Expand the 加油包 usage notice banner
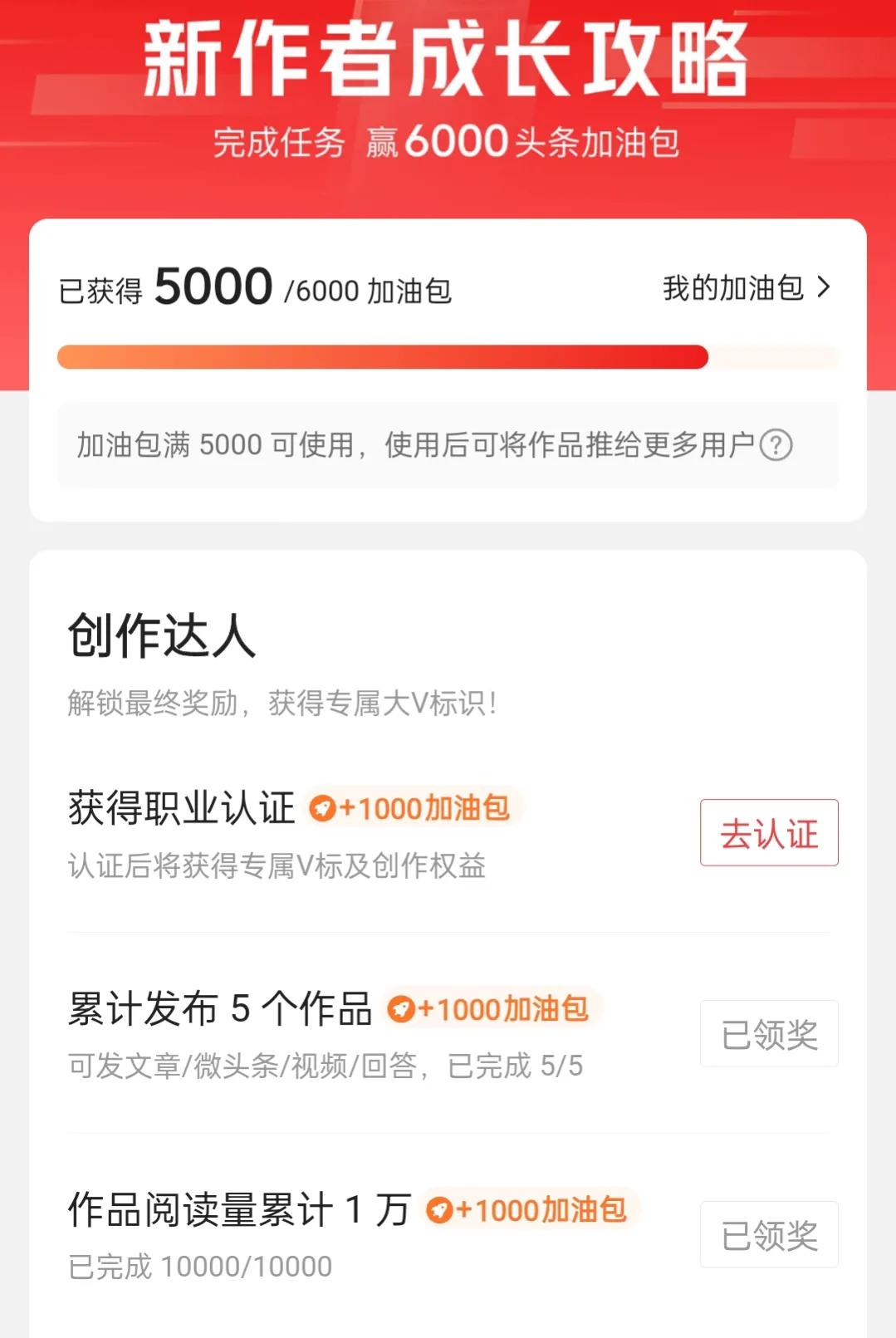Viewport: 896px width, 1338px height. (x=448, y=443)
